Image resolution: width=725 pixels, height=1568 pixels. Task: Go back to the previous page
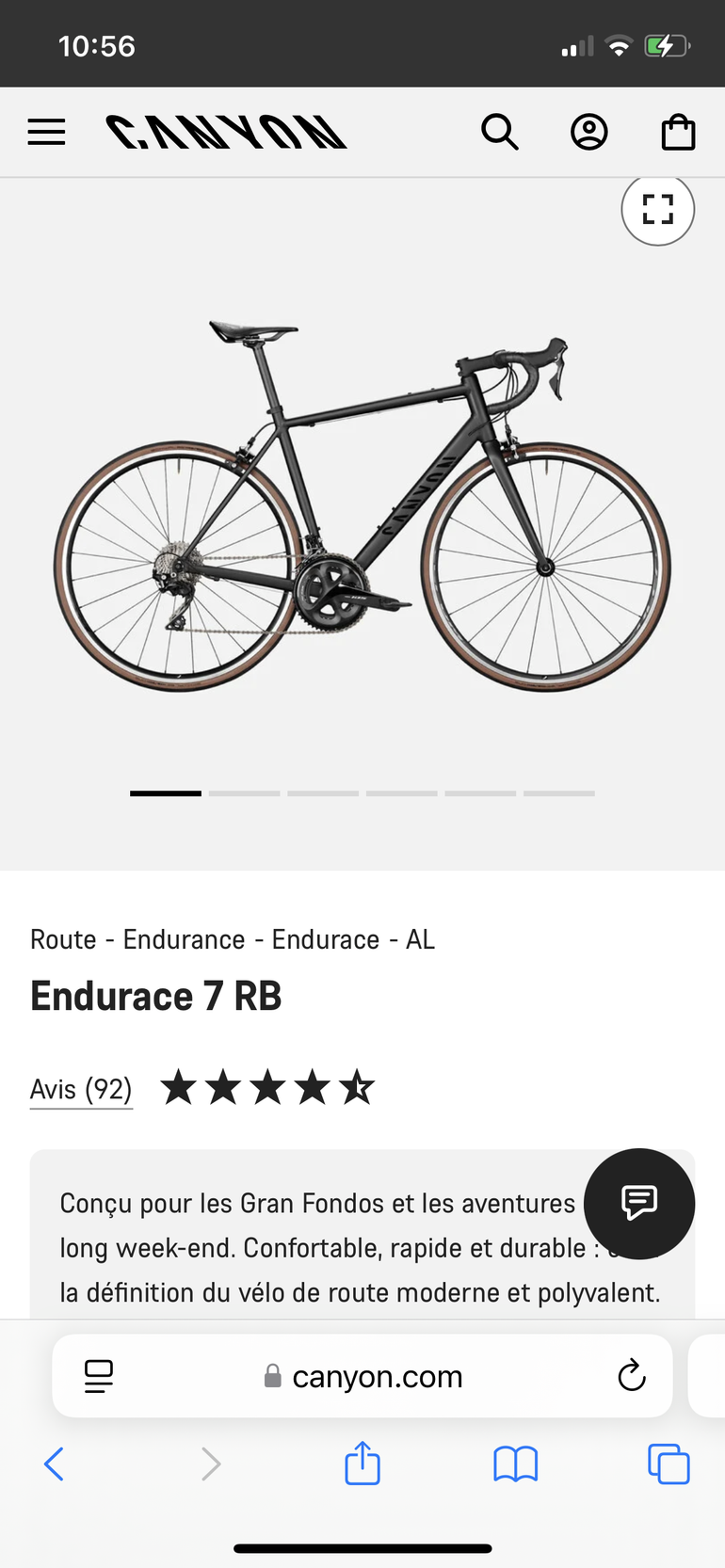coord(55,1464)
